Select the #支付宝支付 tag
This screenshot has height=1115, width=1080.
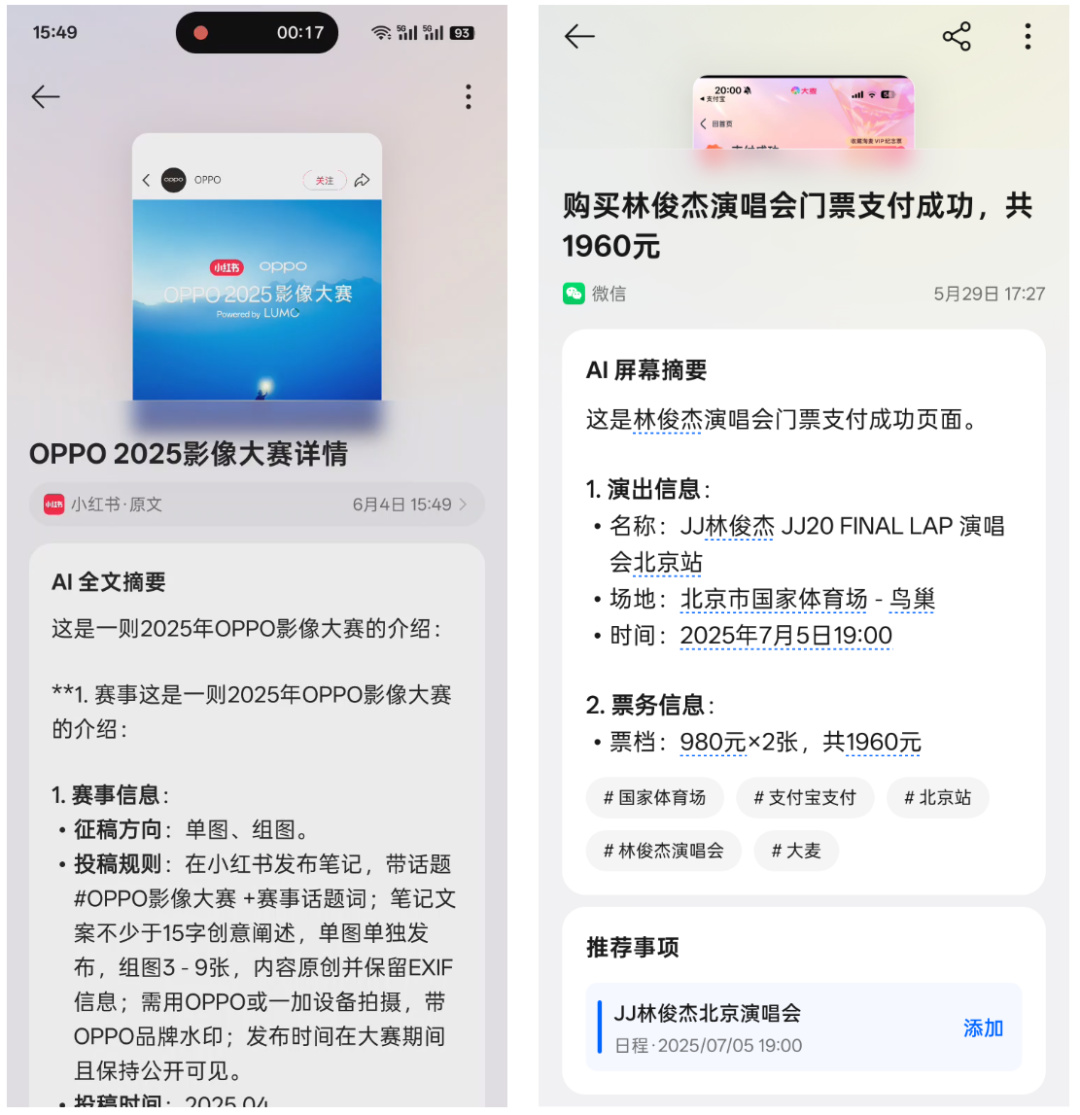(805, 798)
